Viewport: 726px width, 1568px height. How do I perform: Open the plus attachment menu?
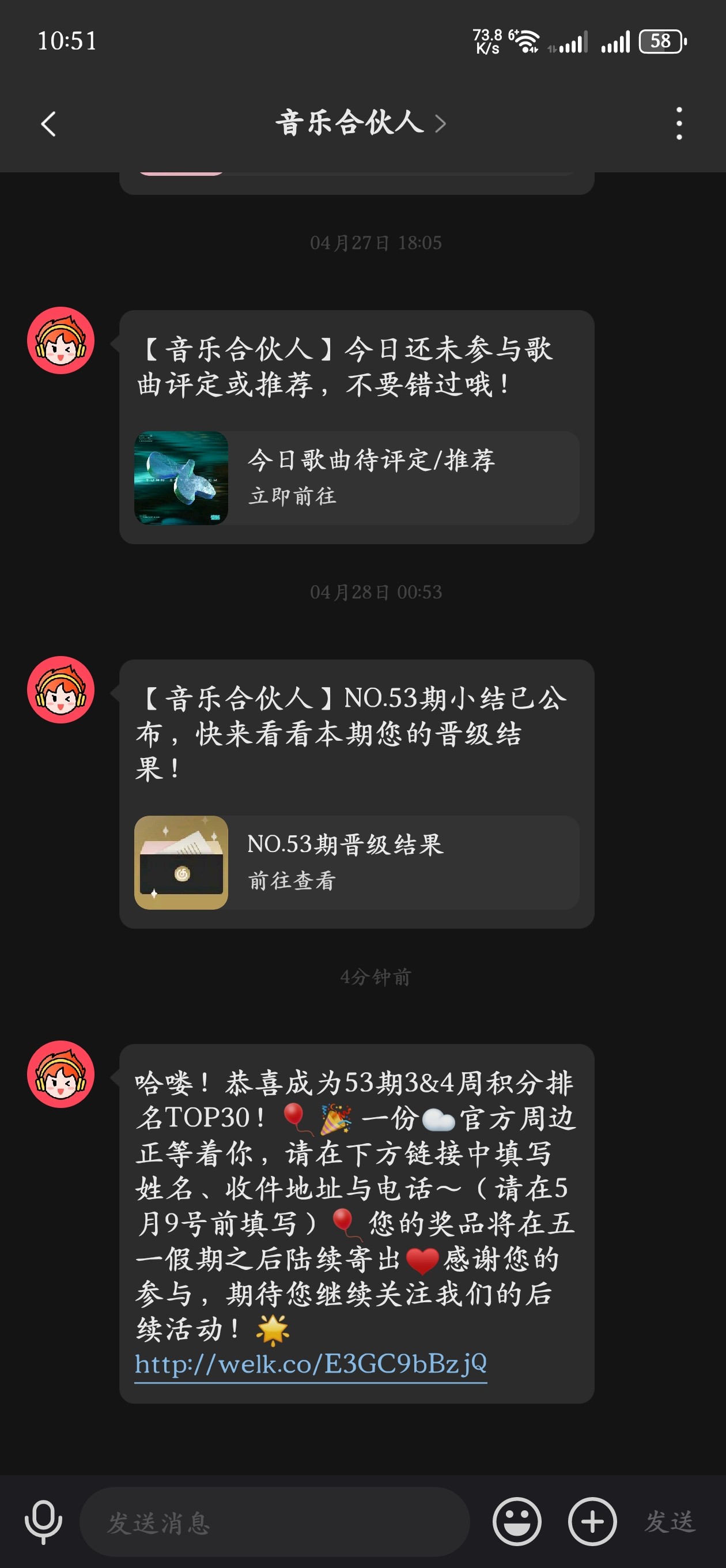point(592,1522)
